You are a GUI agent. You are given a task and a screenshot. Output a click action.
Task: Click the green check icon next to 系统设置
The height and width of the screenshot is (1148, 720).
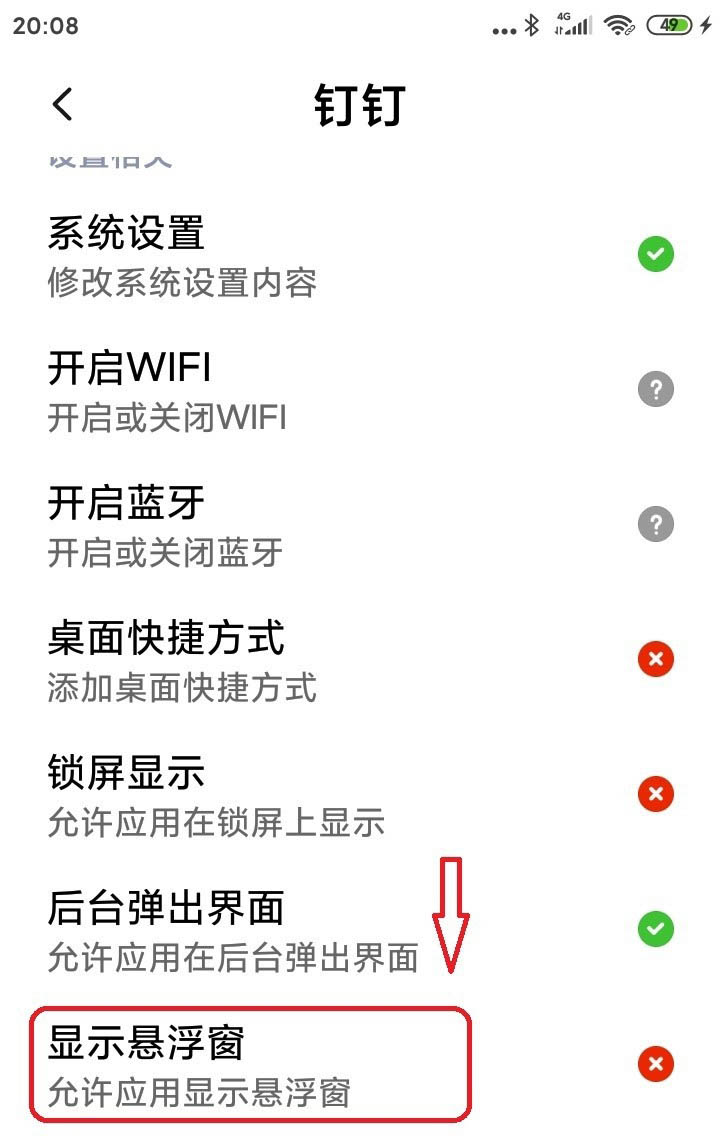[x=655, y=255]
